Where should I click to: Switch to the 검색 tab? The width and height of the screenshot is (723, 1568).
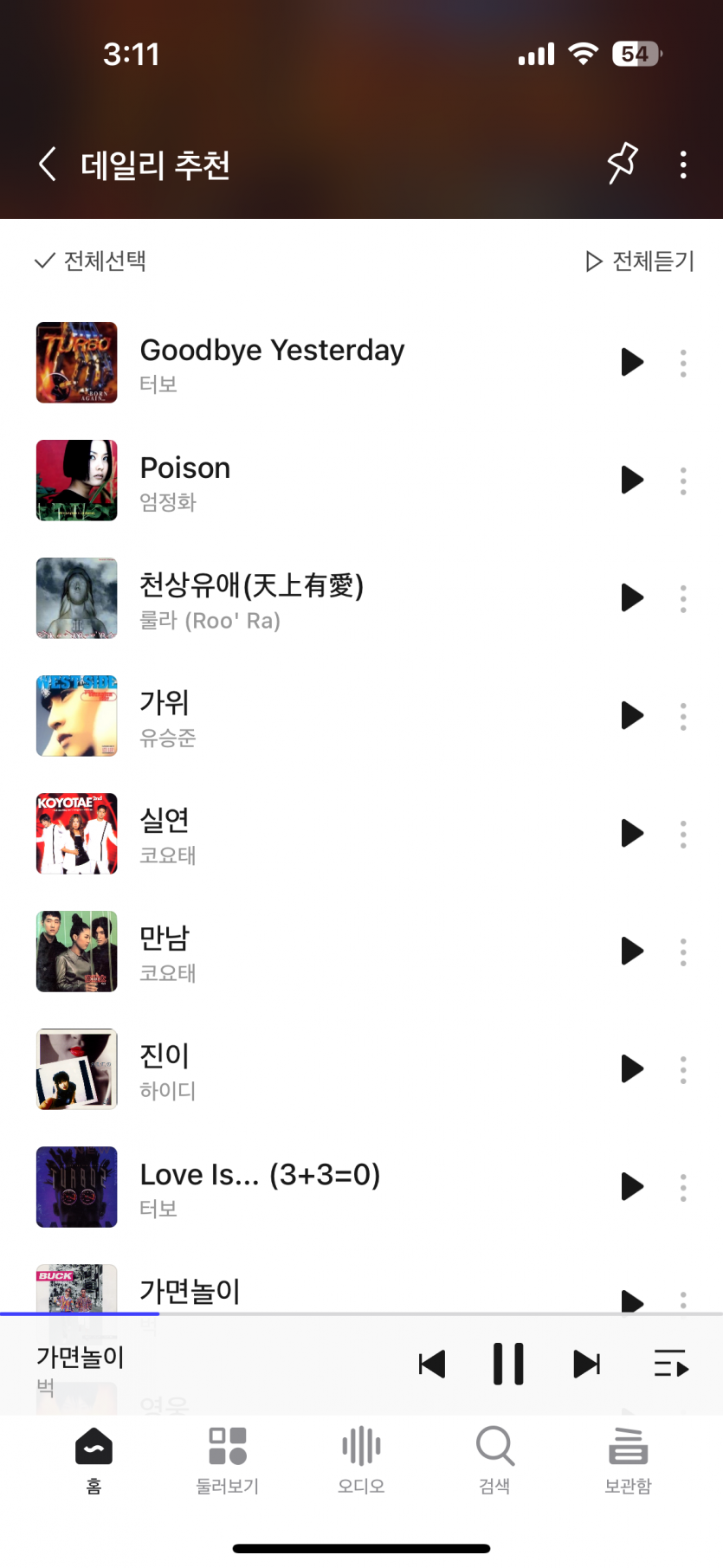(x=494, y=1460)
